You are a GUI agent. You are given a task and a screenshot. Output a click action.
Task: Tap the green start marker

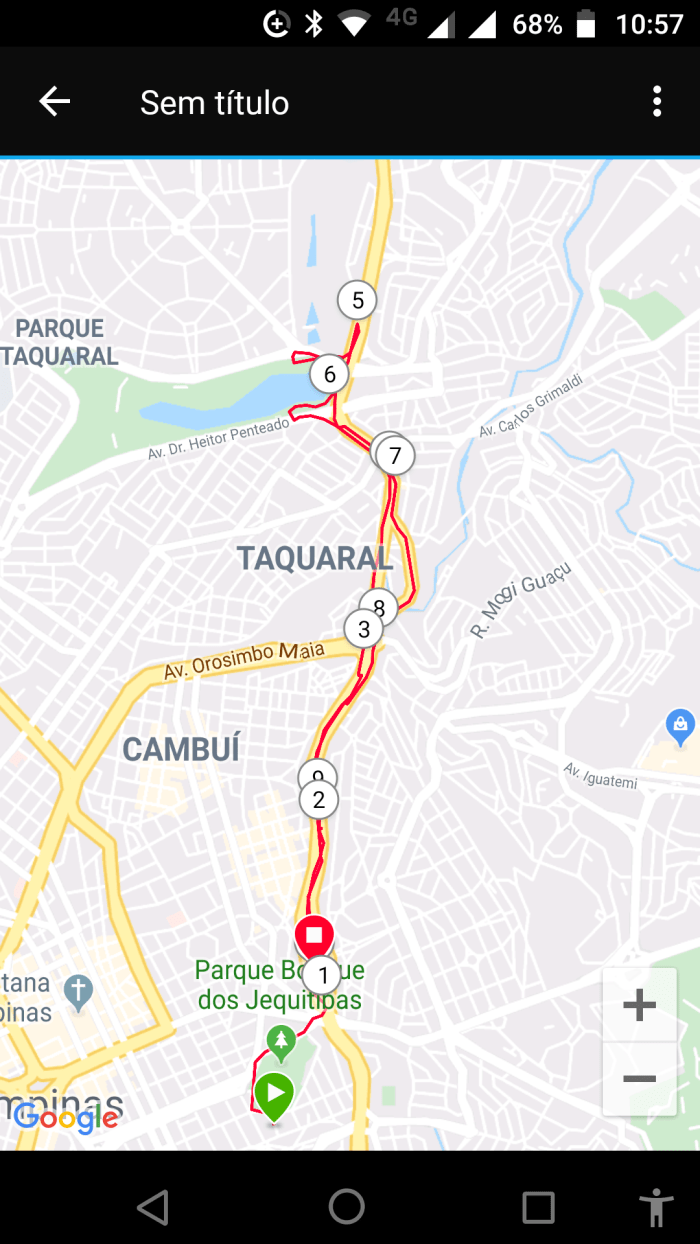pyautogui.click(x=273, y=1094)
